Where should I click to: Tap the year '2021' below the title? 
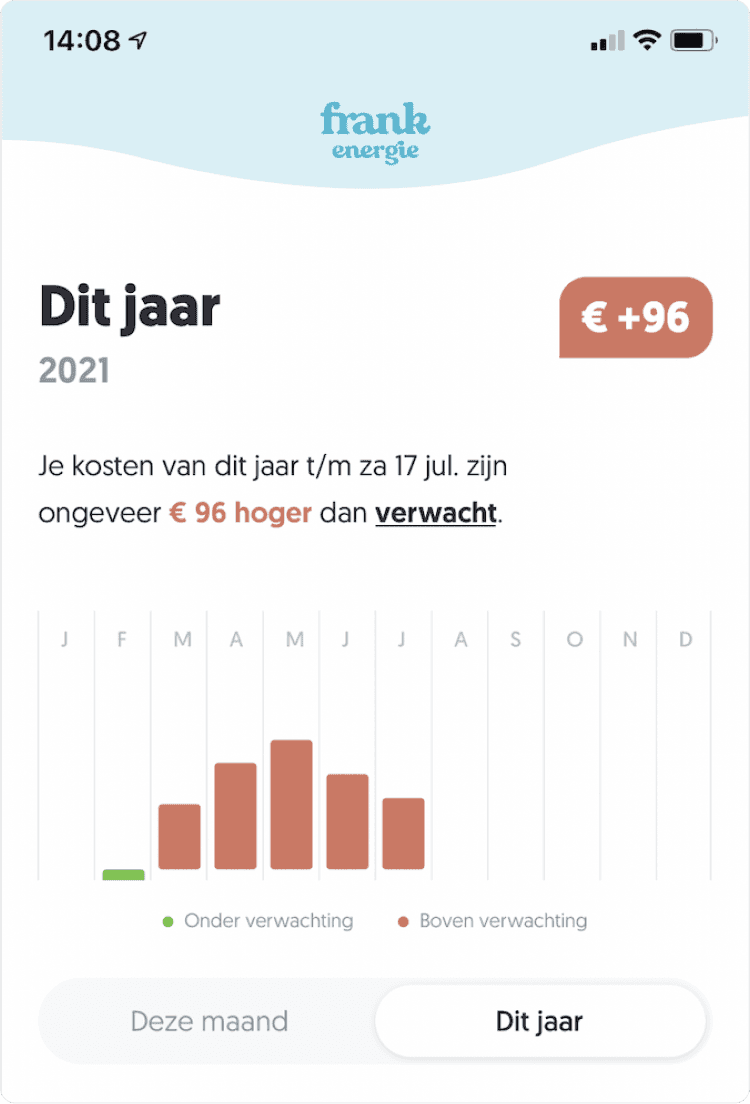[75, 371]
